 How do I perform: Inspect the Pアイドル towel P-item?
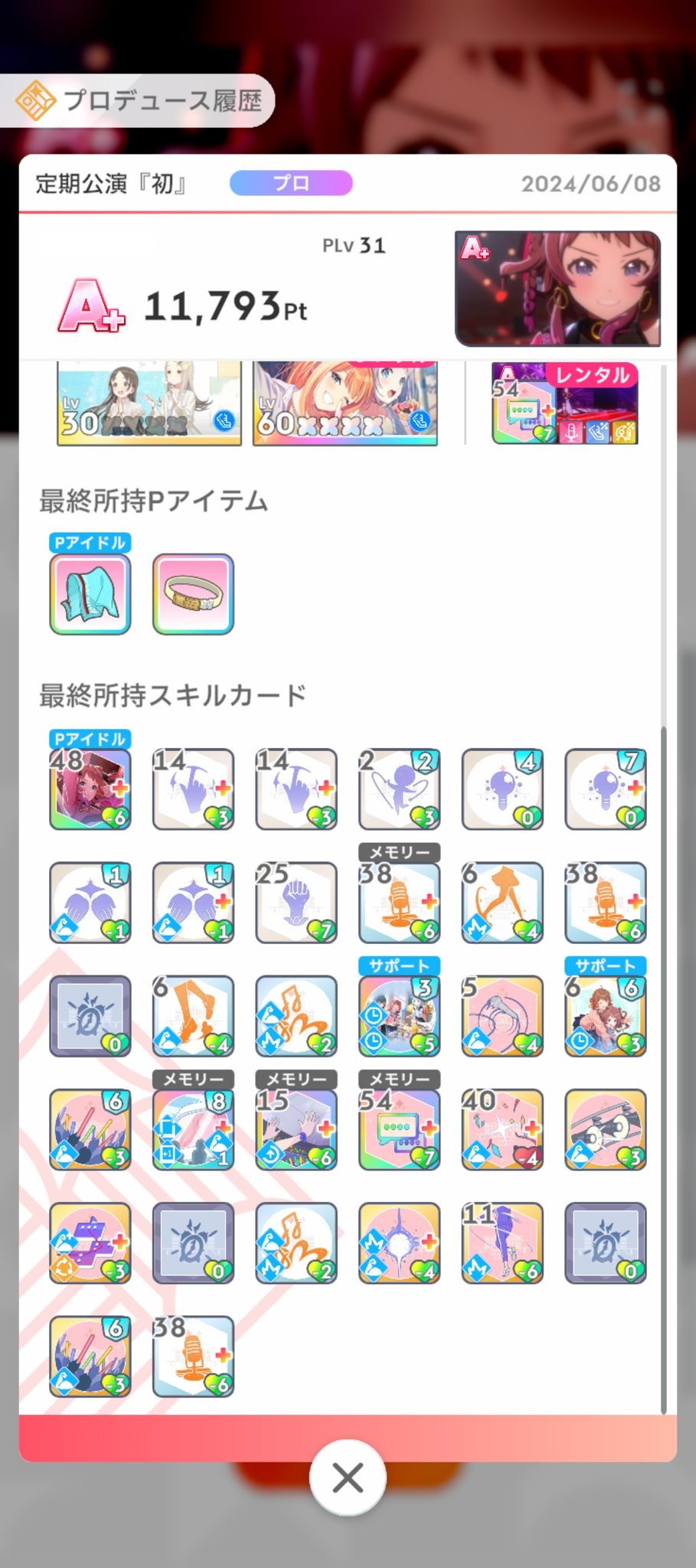point(90,594)
